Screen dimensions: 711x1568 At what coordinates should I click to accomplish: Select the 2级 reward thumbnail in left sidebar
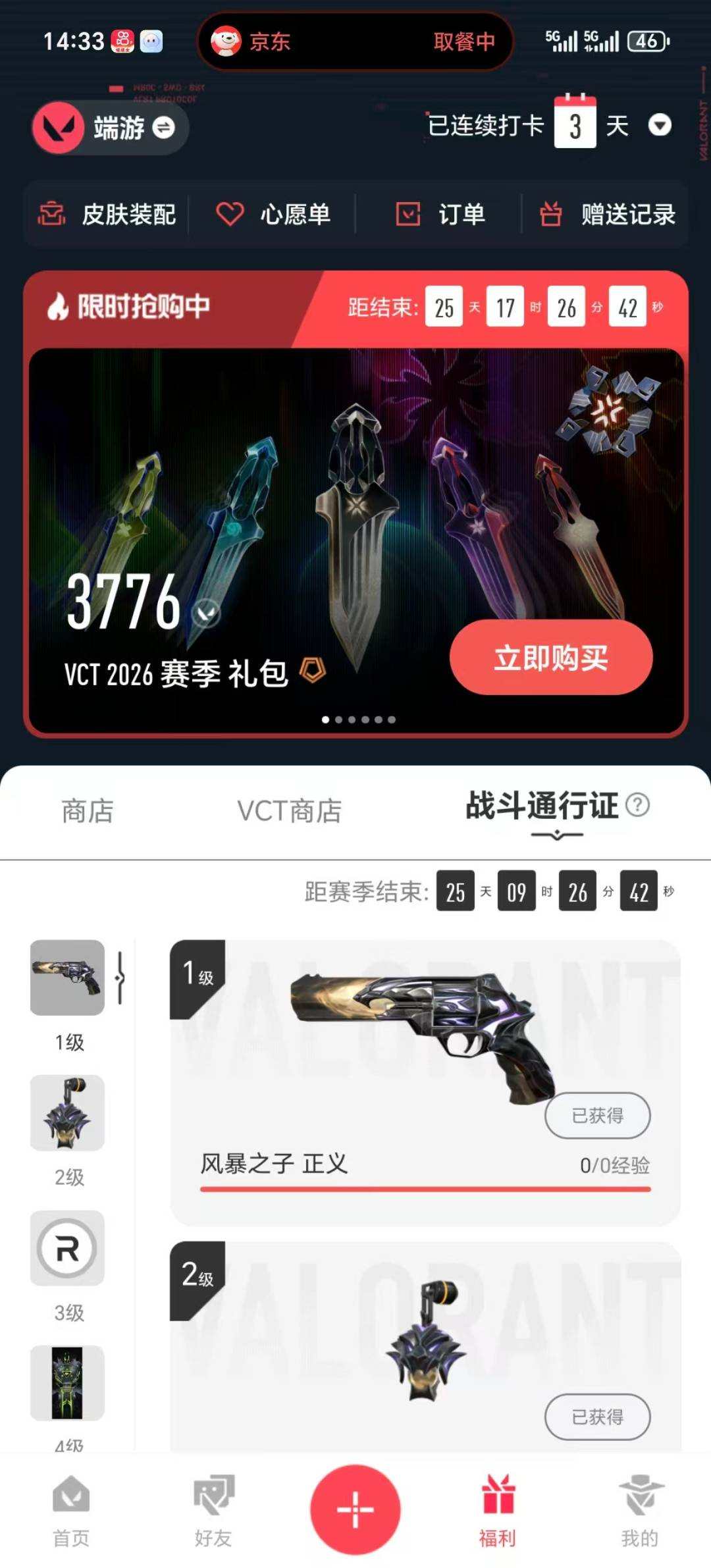point(68,1114)
